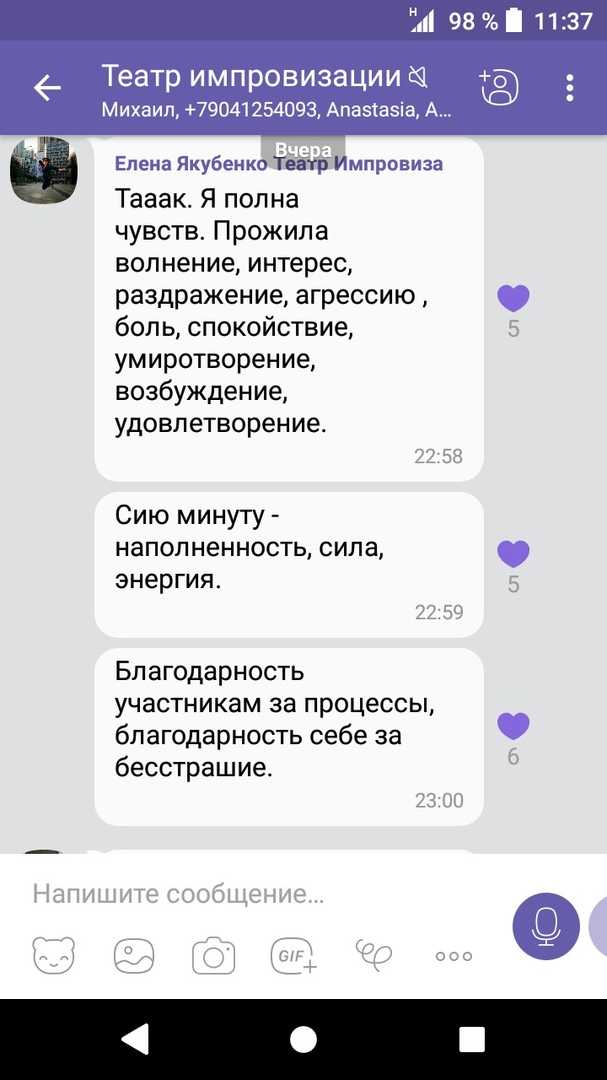Open the camera to take a photo
The height and width of the screenshot is (1080, 607).
click(x=214, y=956)
